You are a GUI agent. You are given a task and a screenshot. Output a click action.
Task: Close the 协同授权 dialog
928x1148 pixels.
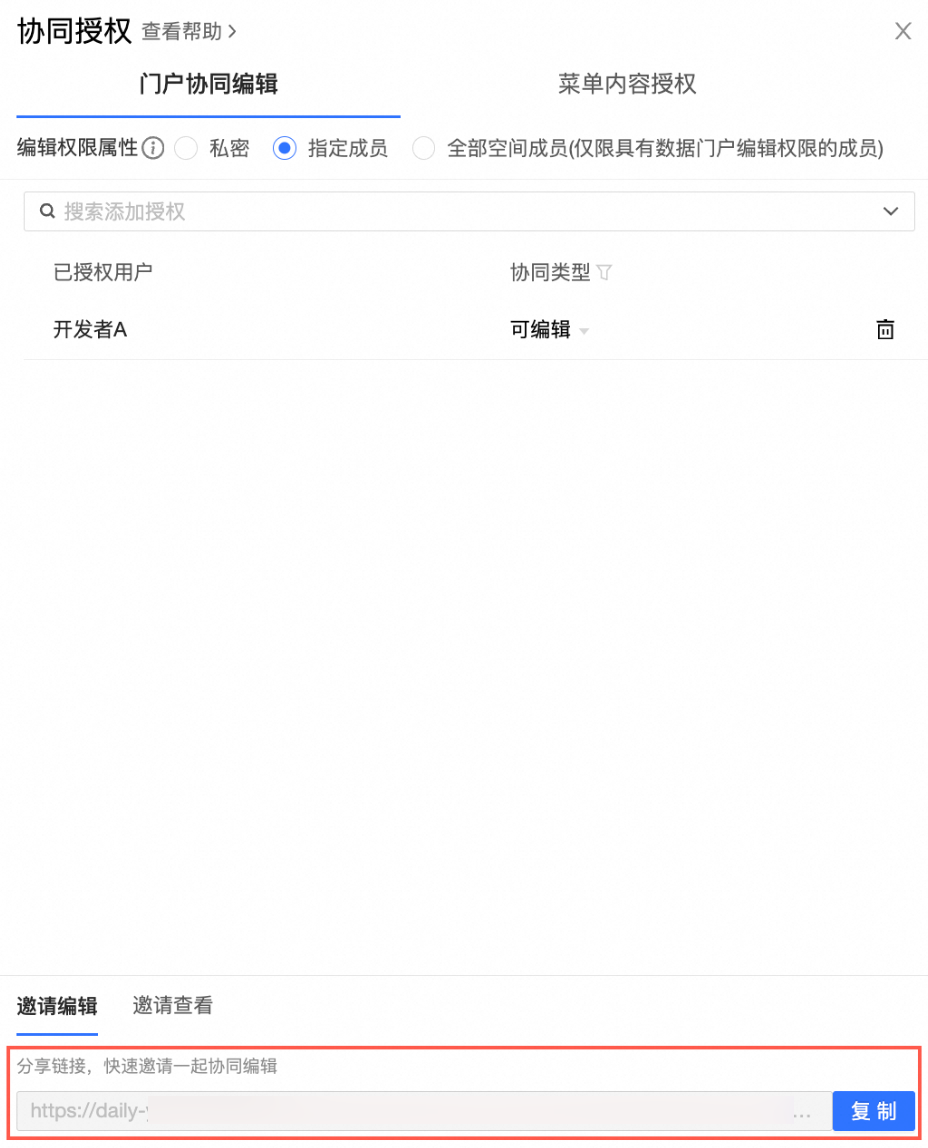(x=903, y=31)
